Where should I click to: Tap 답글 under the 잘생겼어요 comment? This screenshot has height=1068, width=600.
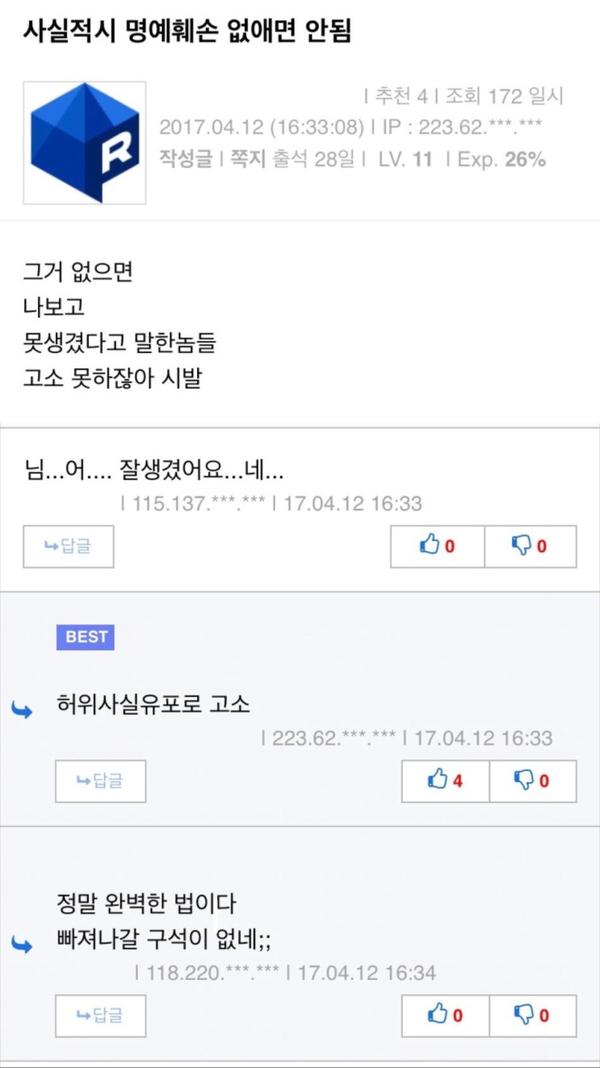click(x=68, y=547)
